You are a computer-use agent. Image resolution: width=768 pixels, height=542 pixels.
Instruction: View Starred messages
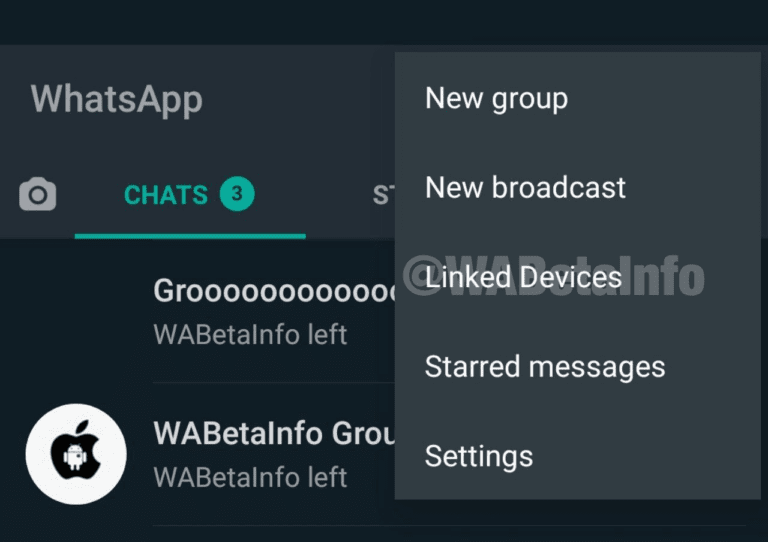pyautogui.click(x=544, y=367)
